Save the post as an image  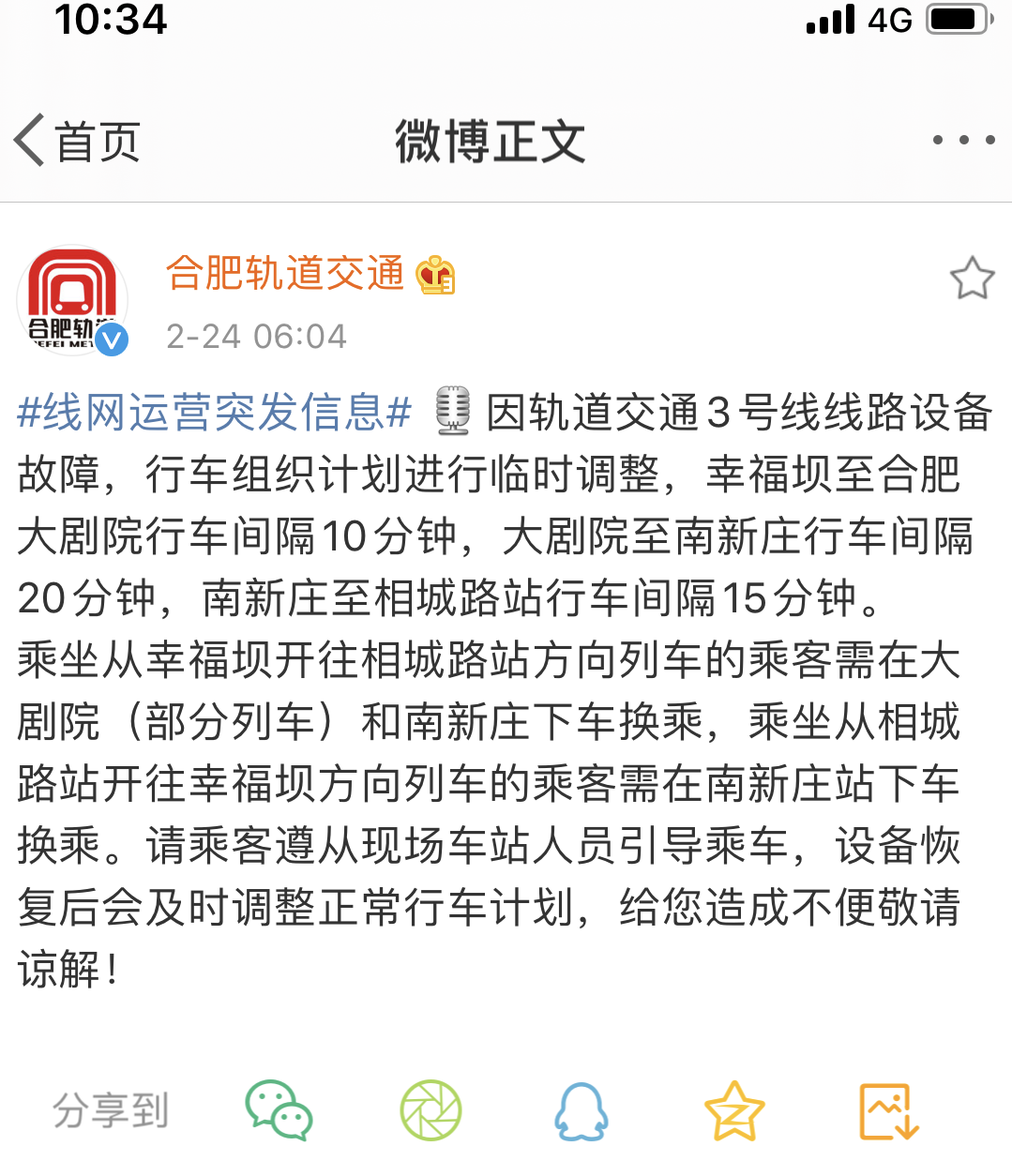click(888, 1110)
